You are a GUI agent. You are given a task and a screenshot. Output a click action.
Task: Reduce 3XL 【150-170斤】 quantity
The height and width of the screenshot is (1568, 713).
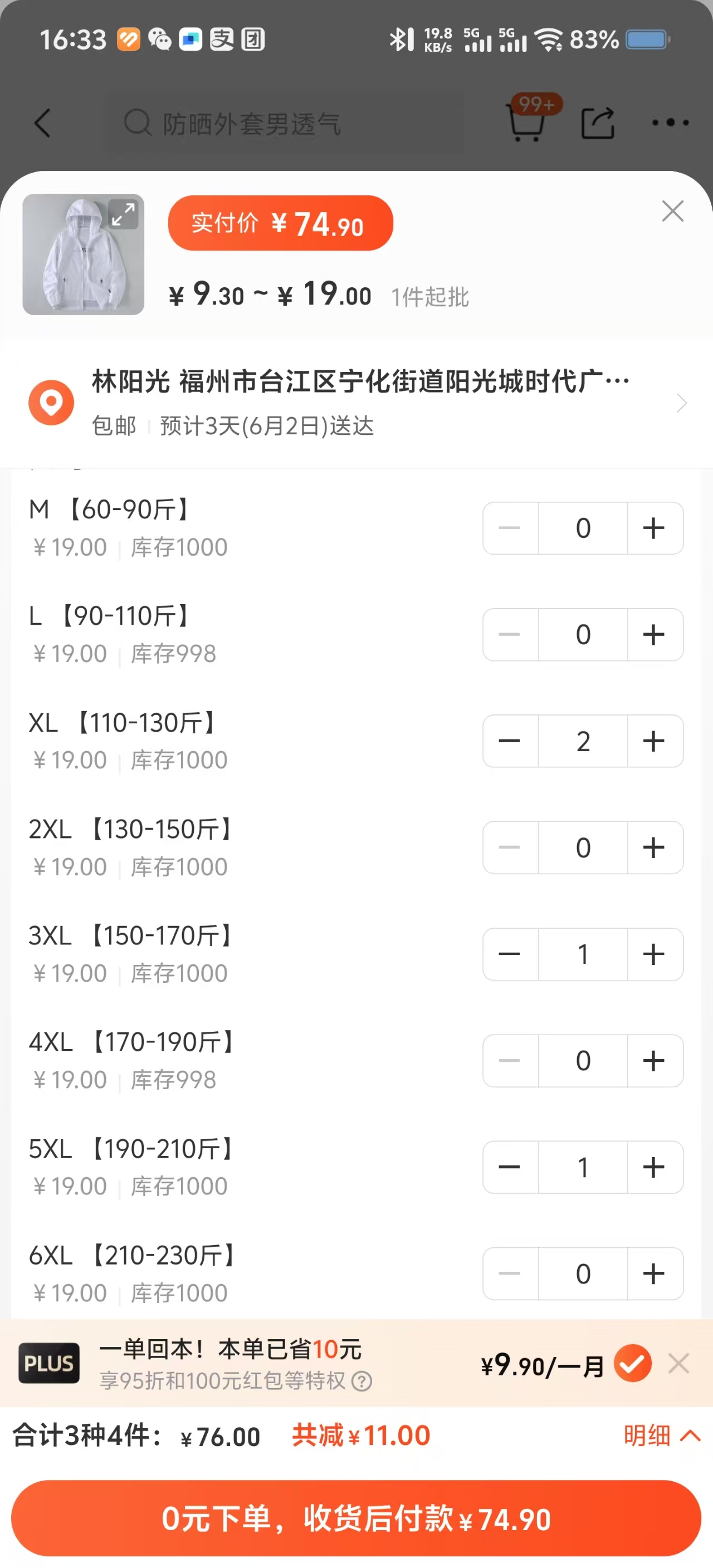click(x=510, y=954)
